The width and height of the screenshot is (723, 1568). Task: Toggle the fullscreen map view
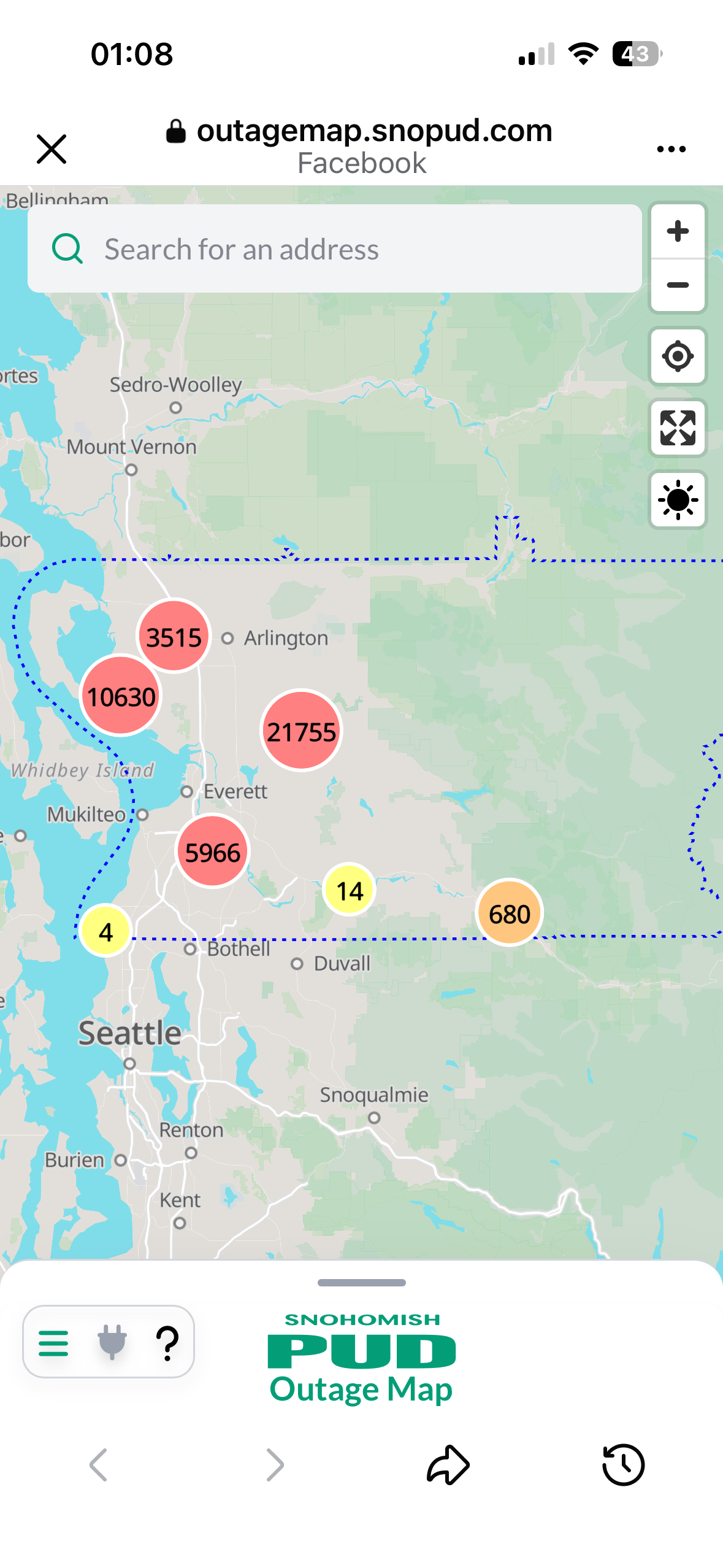(678, 428)
